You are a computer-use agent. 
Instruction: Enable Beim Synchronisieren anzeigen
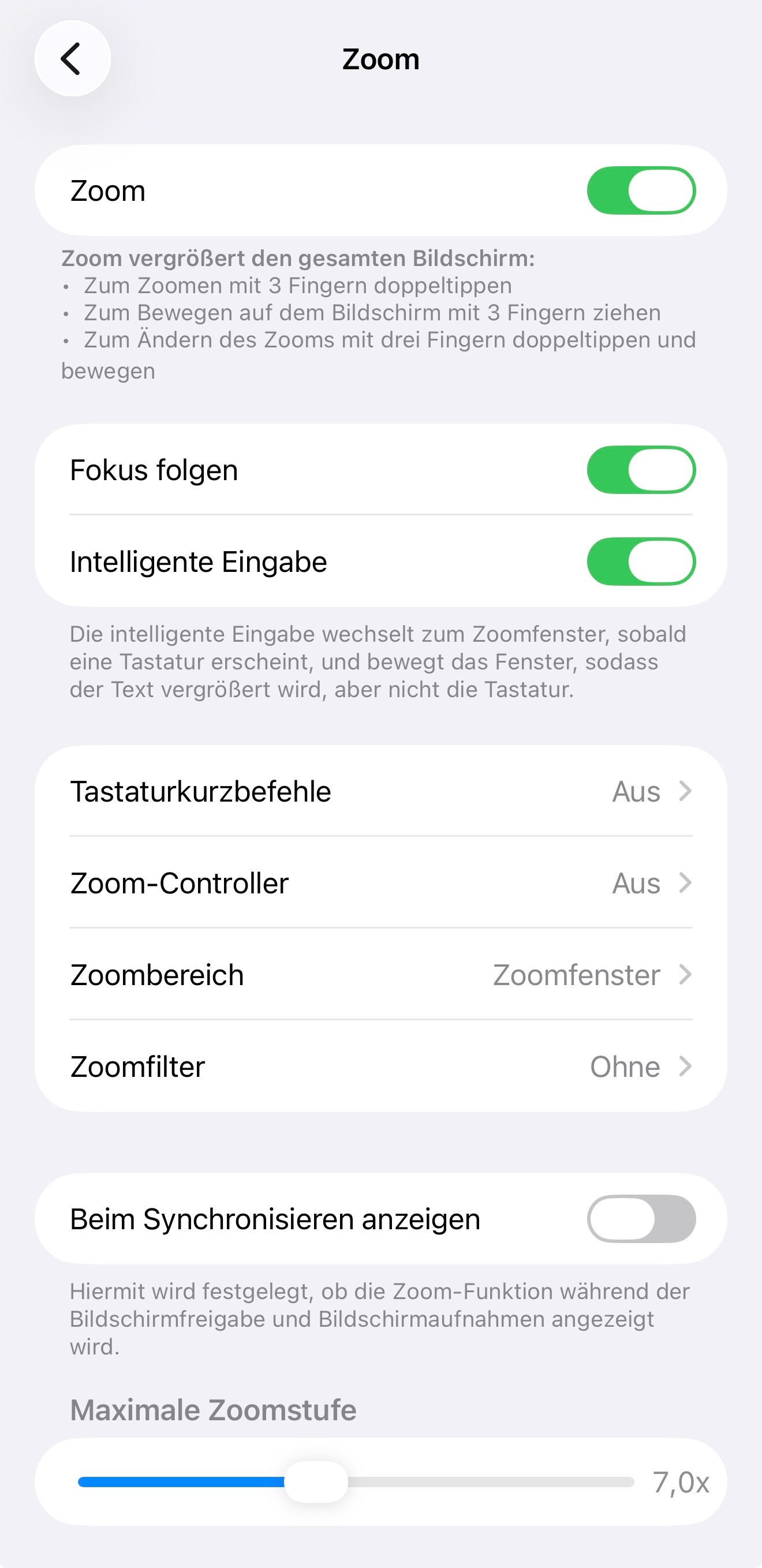(641, 1219)
